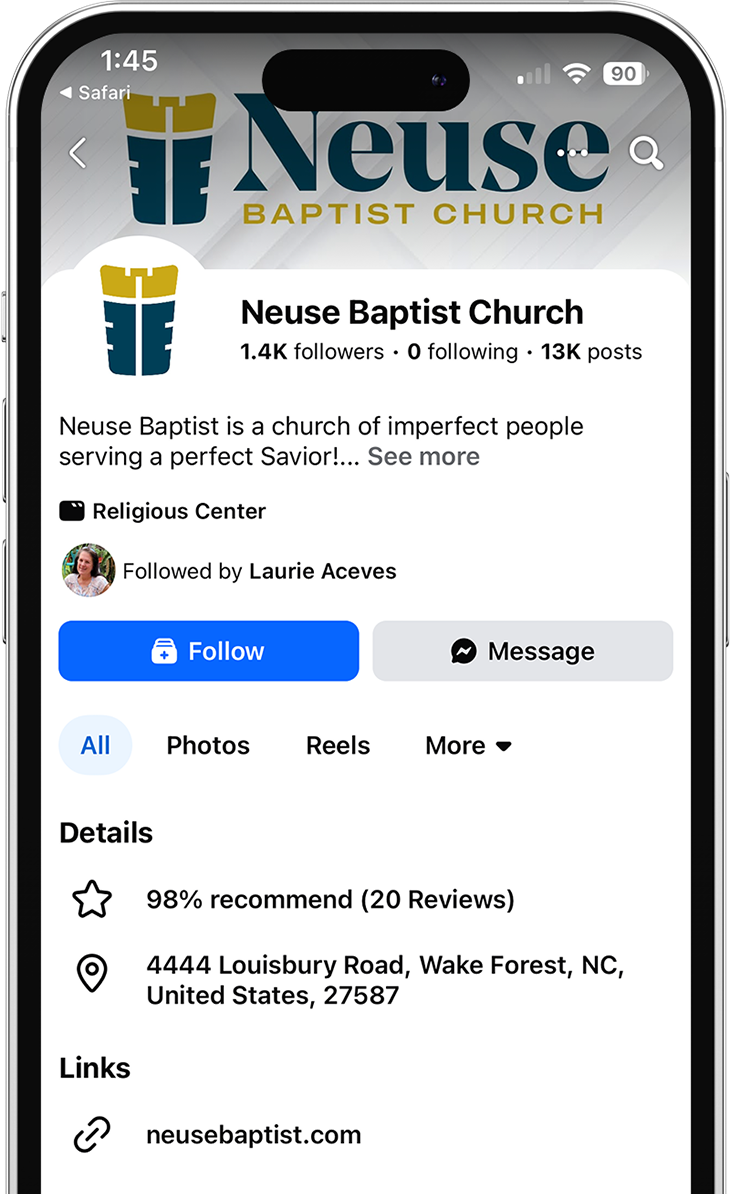Image resolution: width=730 pixels, height=1194 pixels.
Task: Open the neusebaptist.com website link
Action: pos(253,1135)
